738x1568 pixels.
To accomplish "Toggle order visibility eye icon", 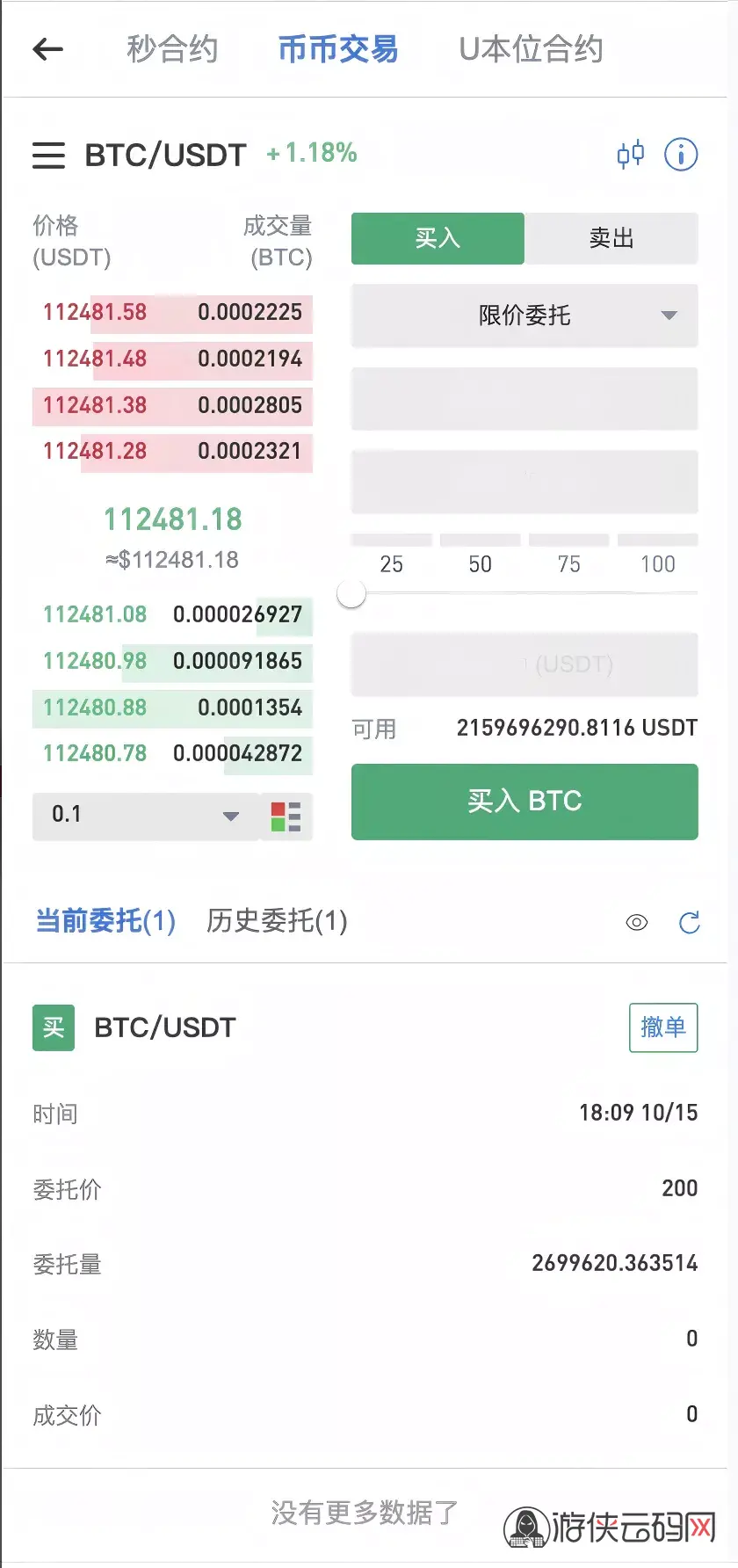I will [637, 922].
